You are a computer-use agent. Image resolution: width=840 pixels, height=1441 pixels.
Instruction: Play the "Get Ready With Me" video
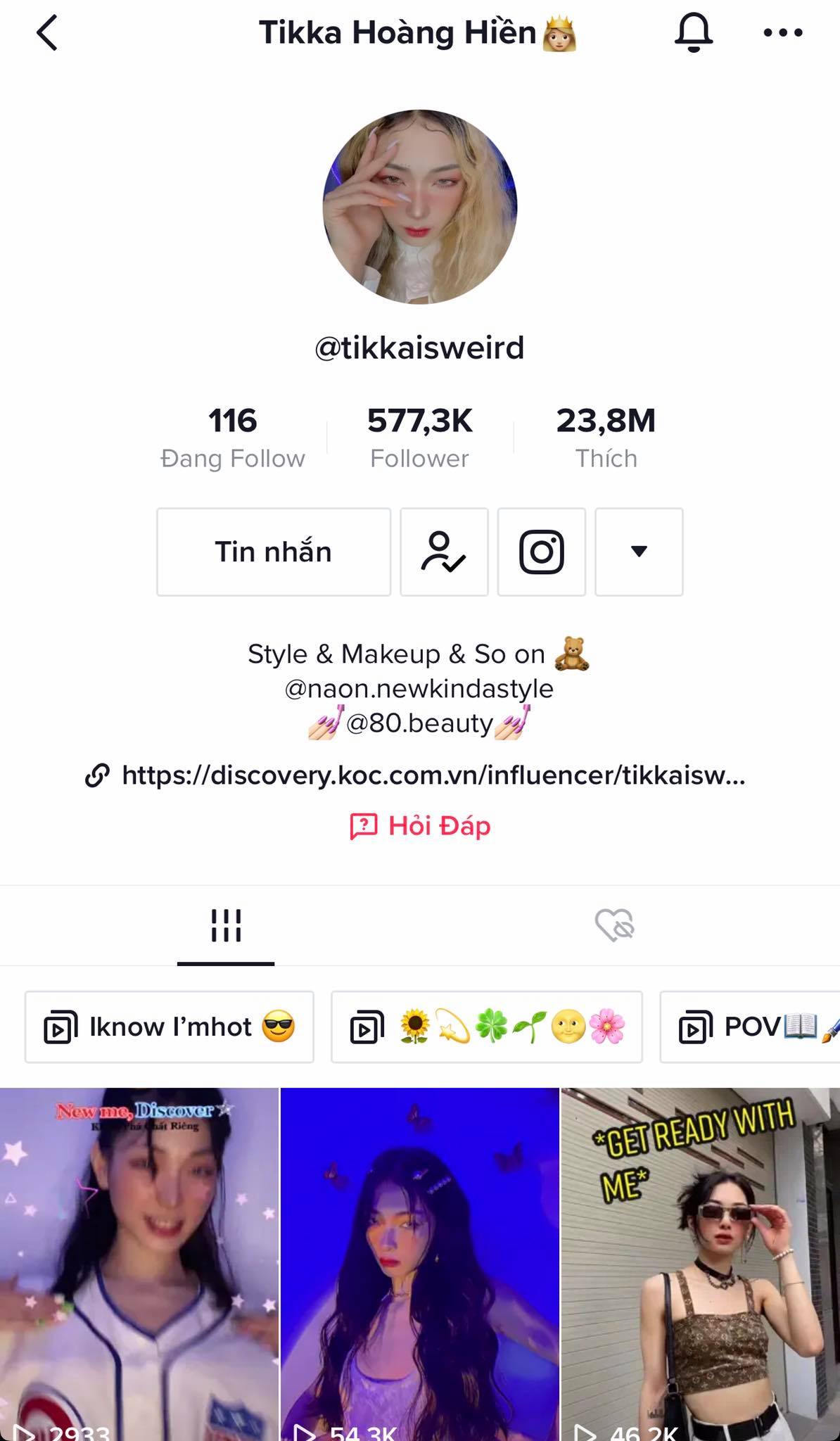(701, 1264)
